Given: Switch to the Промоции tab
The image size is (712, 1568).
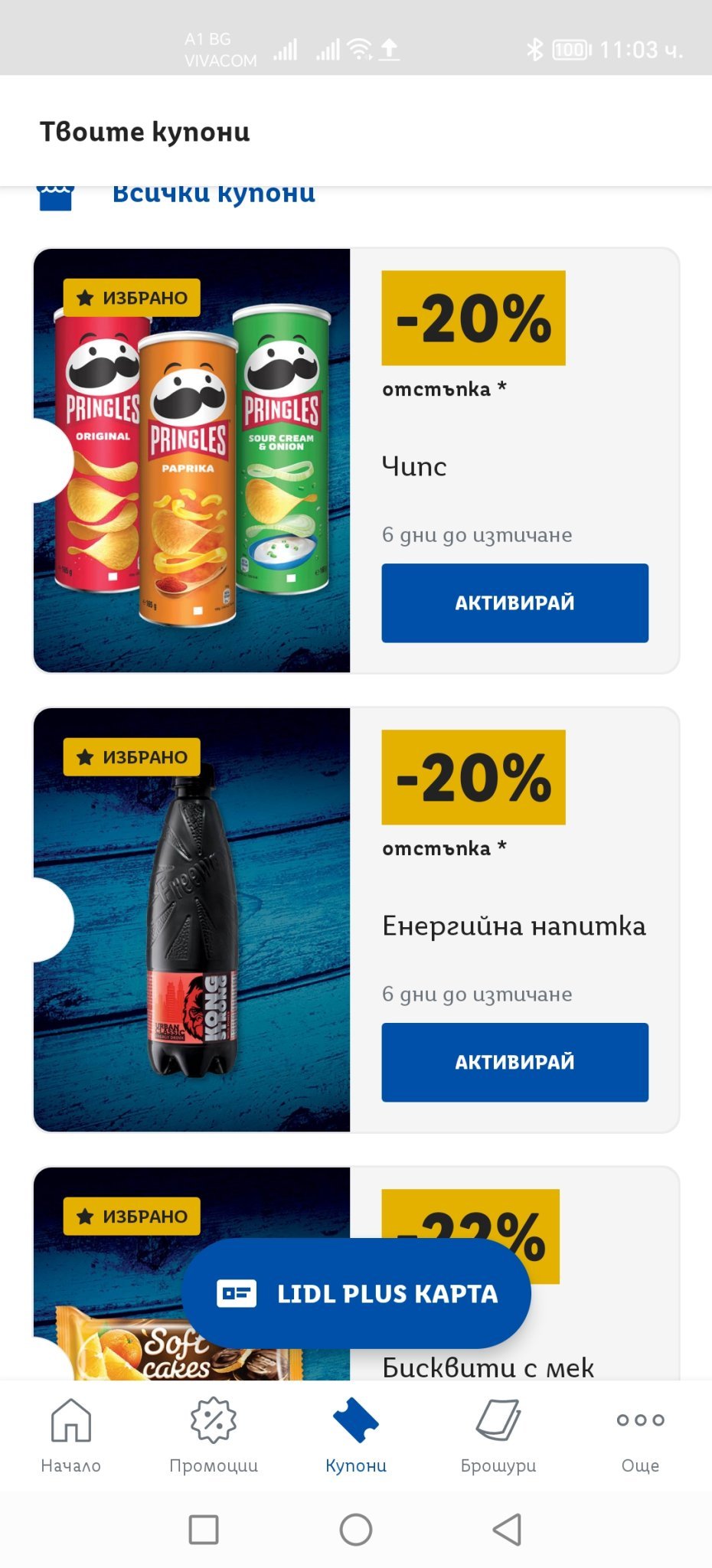Looking at the screenshot, I should 213,1435.
